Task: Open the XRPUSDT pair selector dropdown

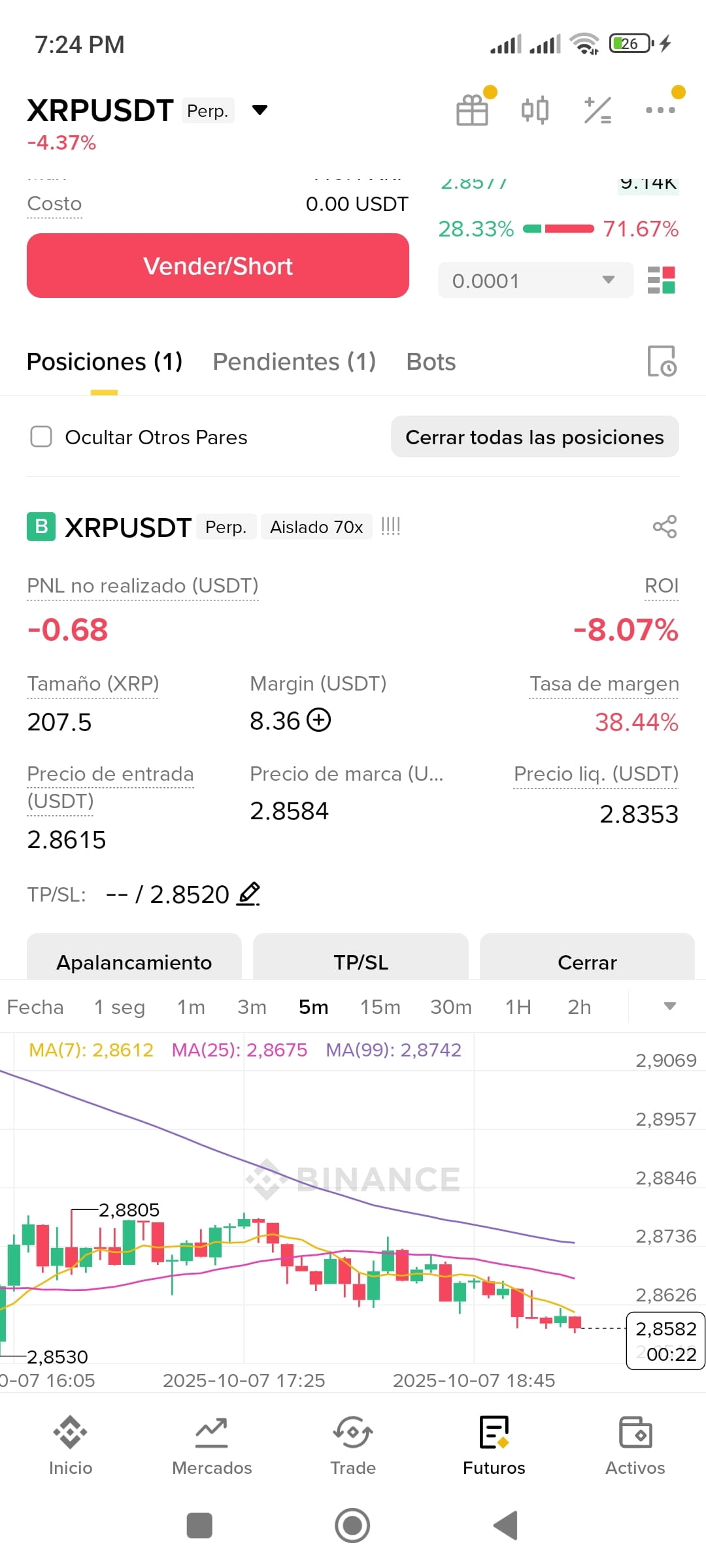Action: (260, 110)
